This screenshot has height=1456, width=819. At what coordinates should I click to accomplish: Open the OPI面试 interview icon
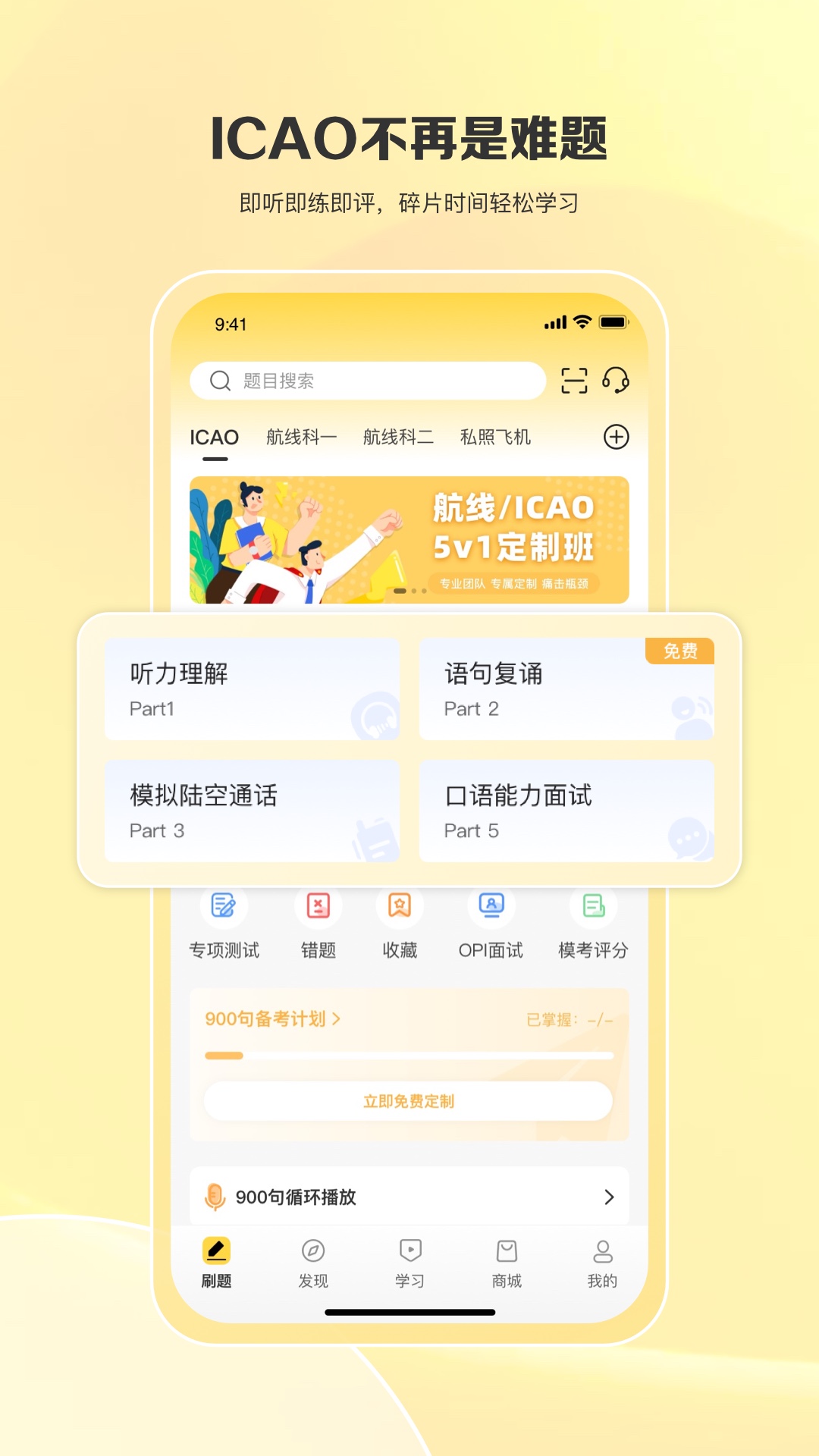point(492,907)
